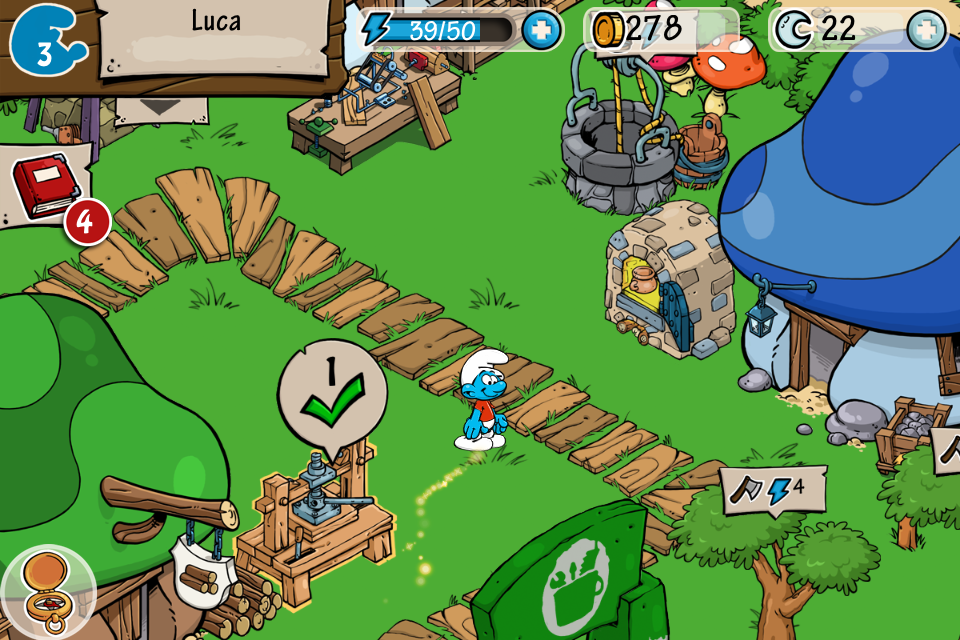Tap the level 3 Smurf badge
Viewport: 960px width, 640px height.
(46, 42)
